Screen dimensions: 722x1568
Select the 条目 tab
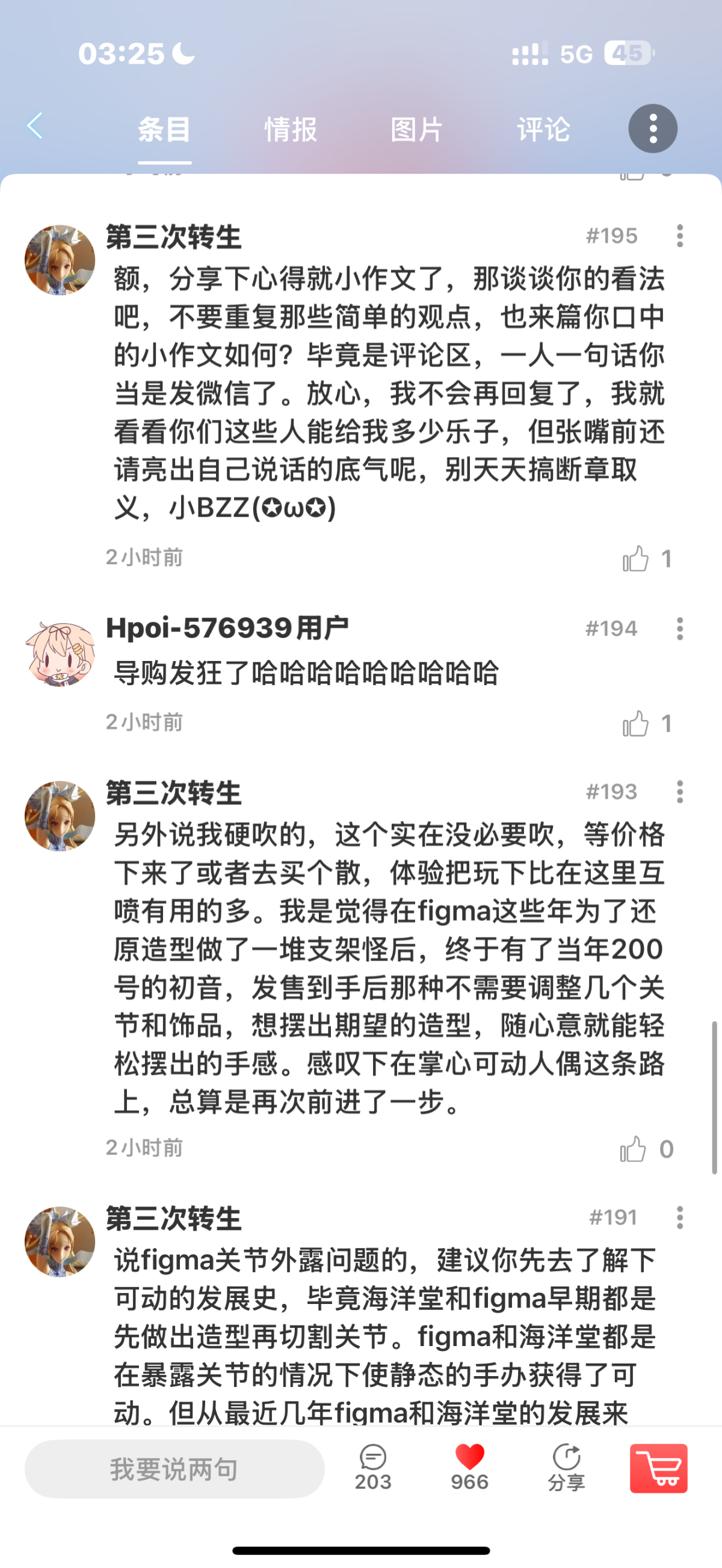[164, 130]
